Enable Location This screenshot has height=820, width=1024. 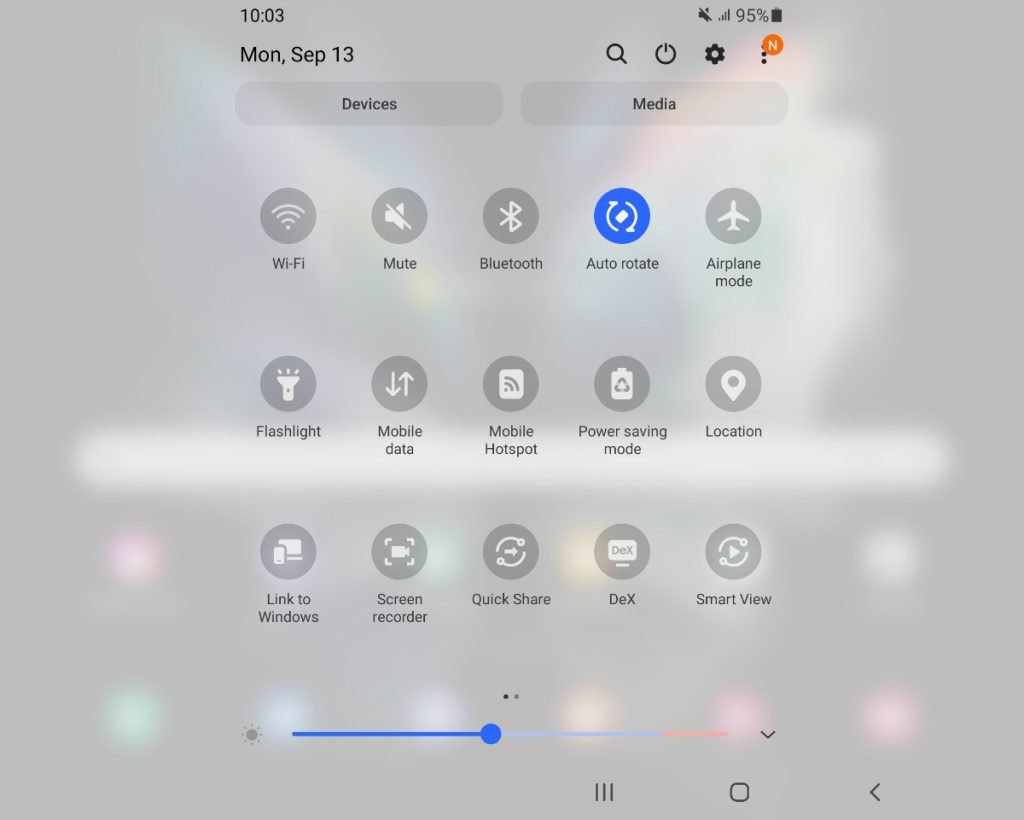coord(733,384)
